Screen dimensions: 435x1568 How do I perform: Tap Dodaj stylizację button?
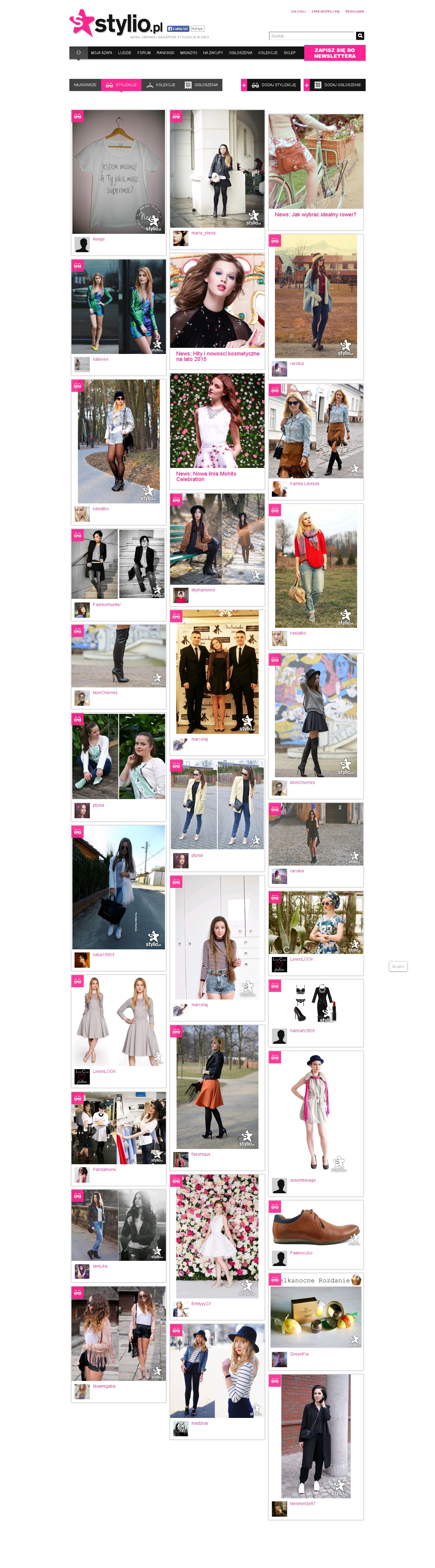tap(273, 85)
